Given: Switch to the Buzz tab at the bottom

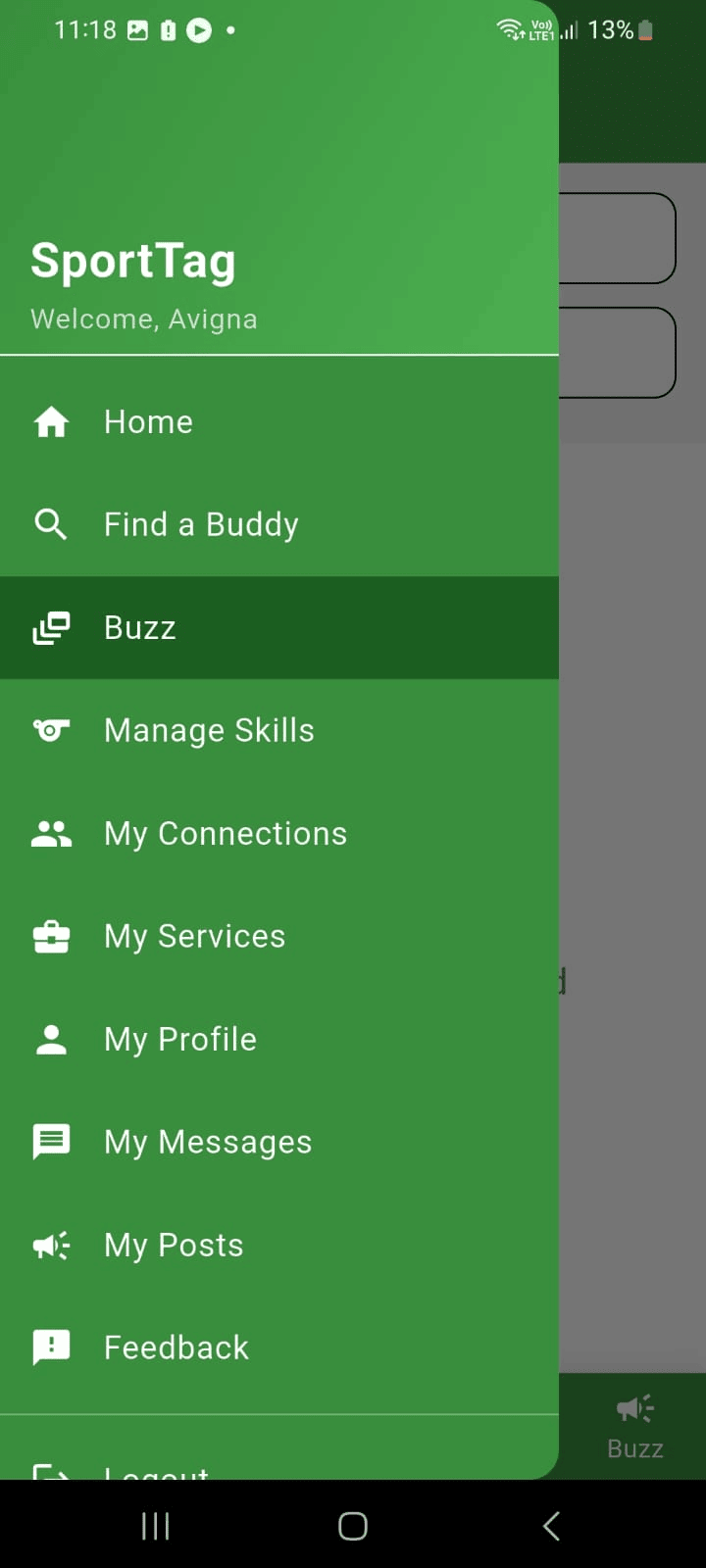Looking at the screenshot, I should (x=633, y=1426).
